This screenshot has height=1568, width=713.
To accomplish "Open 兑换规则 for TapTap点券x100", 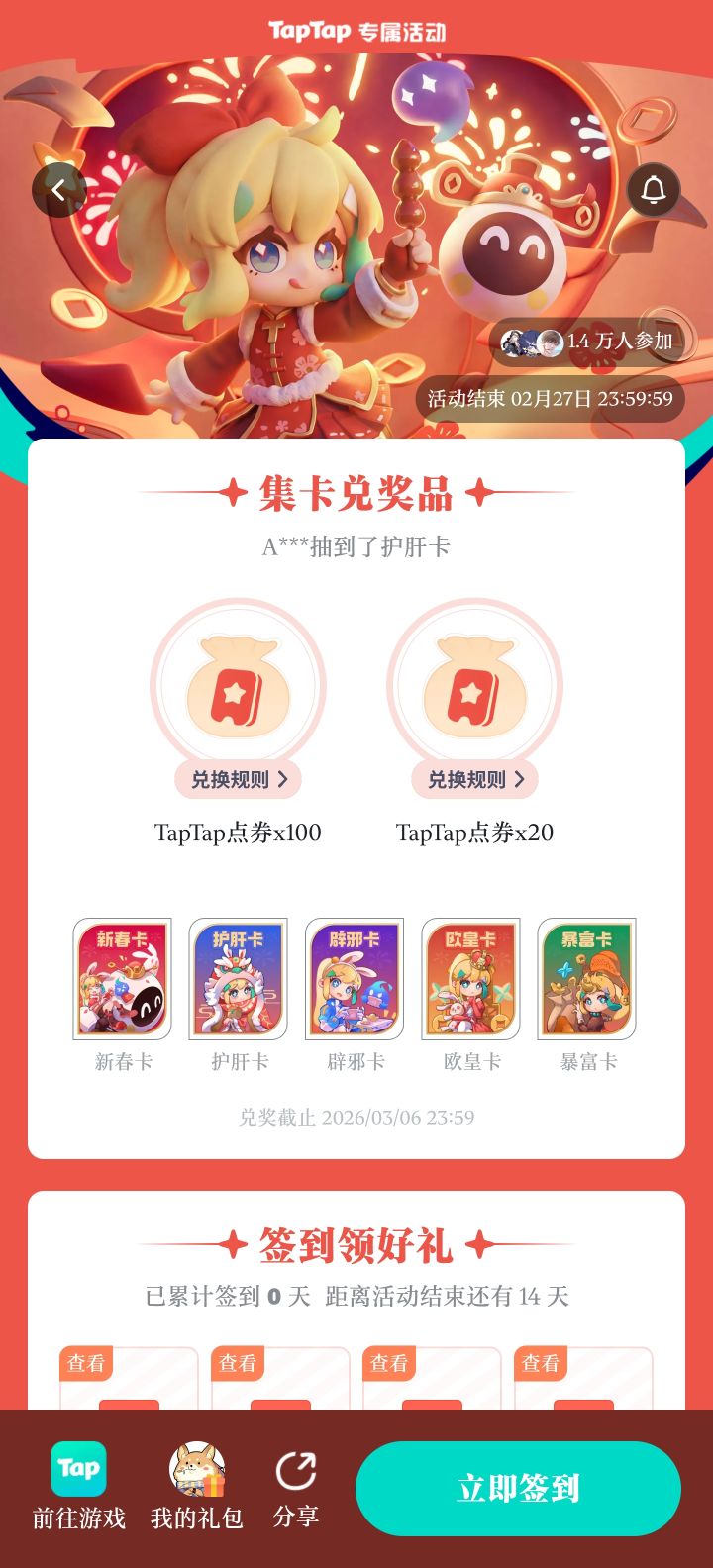I will [x=238, y=779].
